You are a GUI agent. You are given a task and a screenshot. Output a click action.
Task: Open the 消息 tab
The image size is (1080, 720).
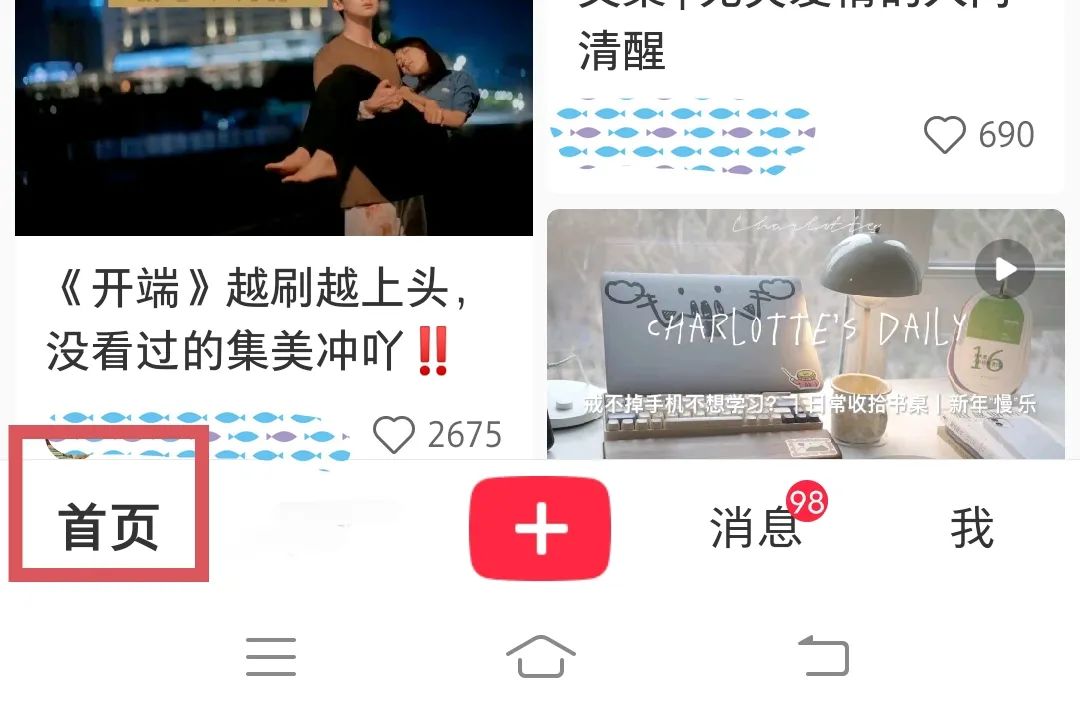tap(756, 528)
